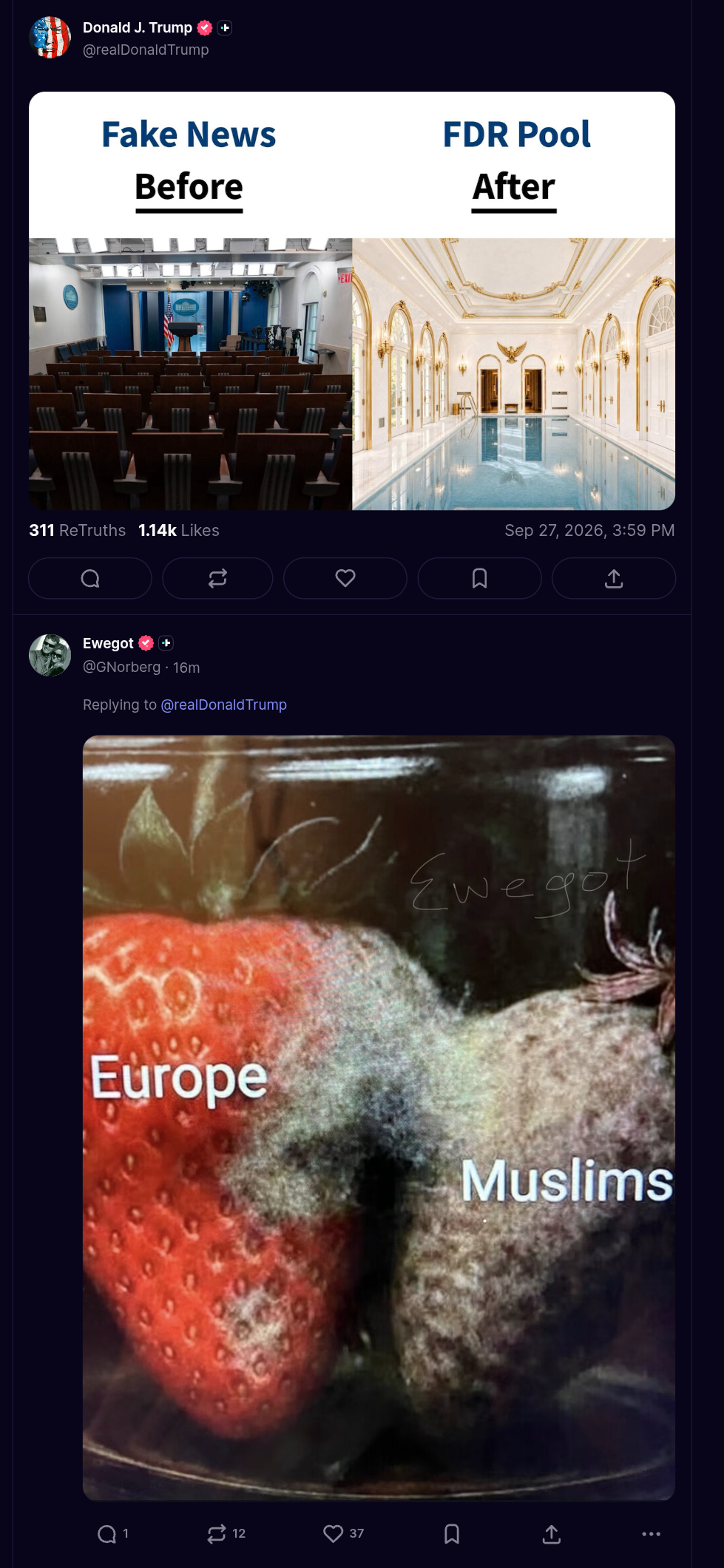The width and height of the screenshot is (724, 1568).
Task: Like Ewegot's reply
Action: (x=344, y=1534)
